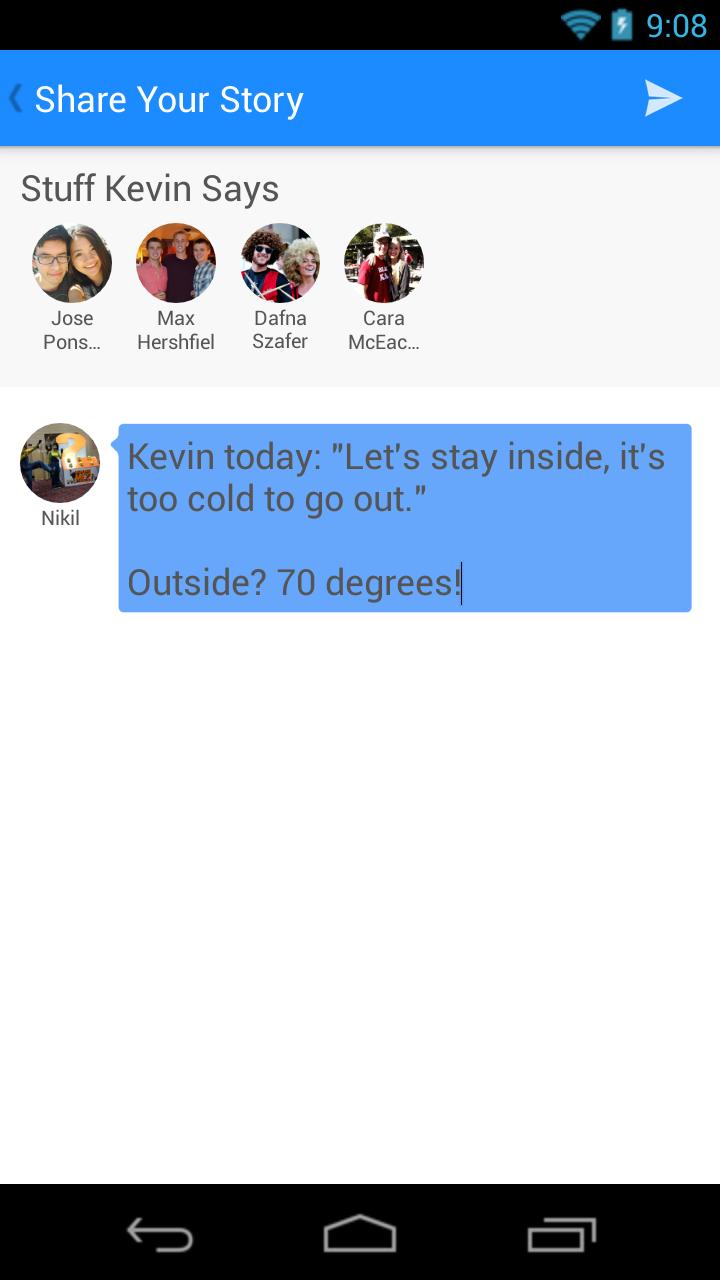Open the recent apps view
This screenshot has width=720, height=1280.
561,1234
